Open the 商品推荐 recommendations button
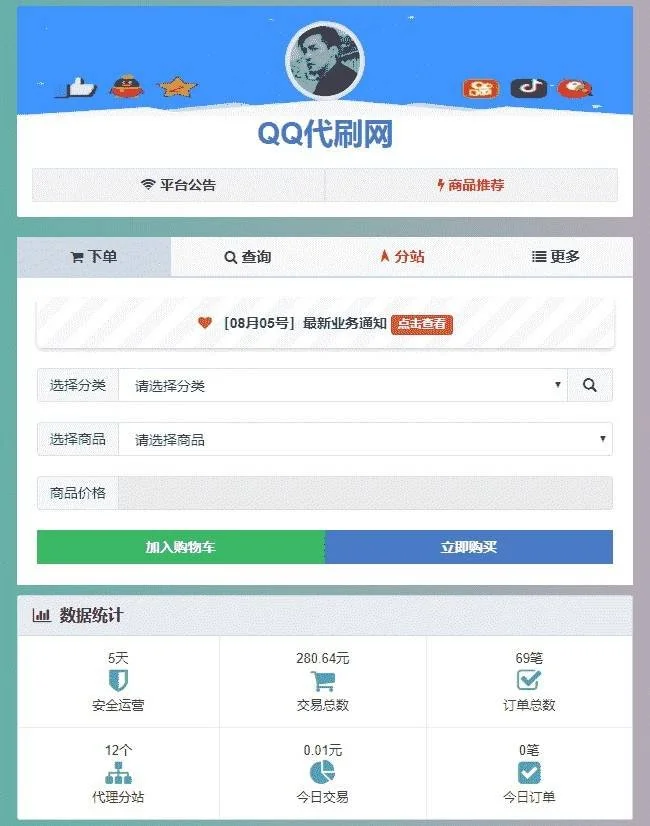The height and width of the screenshot is (826, 650). (x=471, y=185)
